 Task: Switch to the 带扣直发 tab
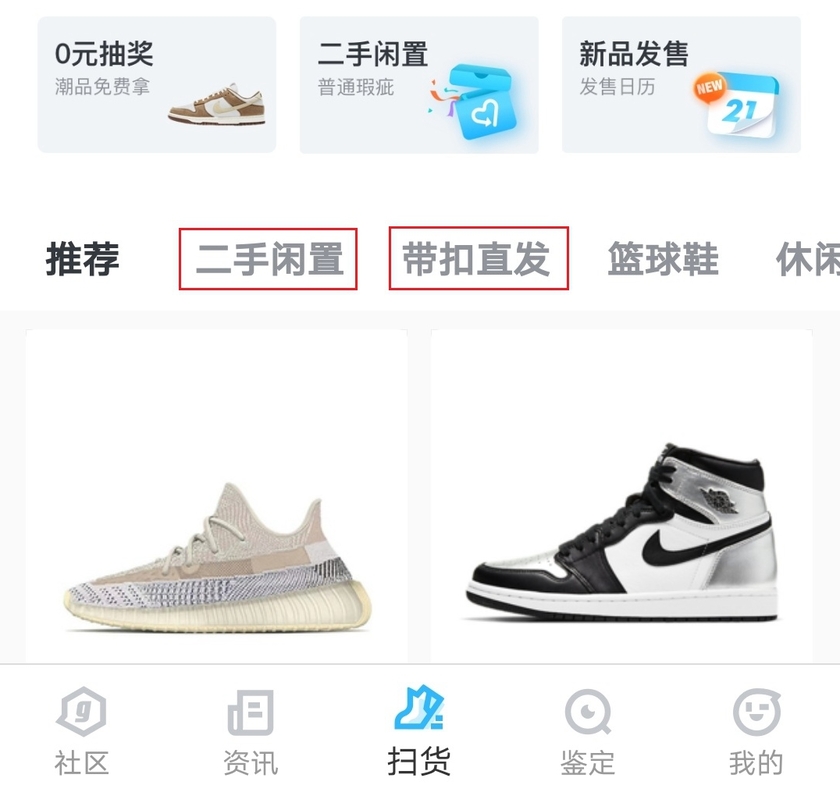click(478, 259)
